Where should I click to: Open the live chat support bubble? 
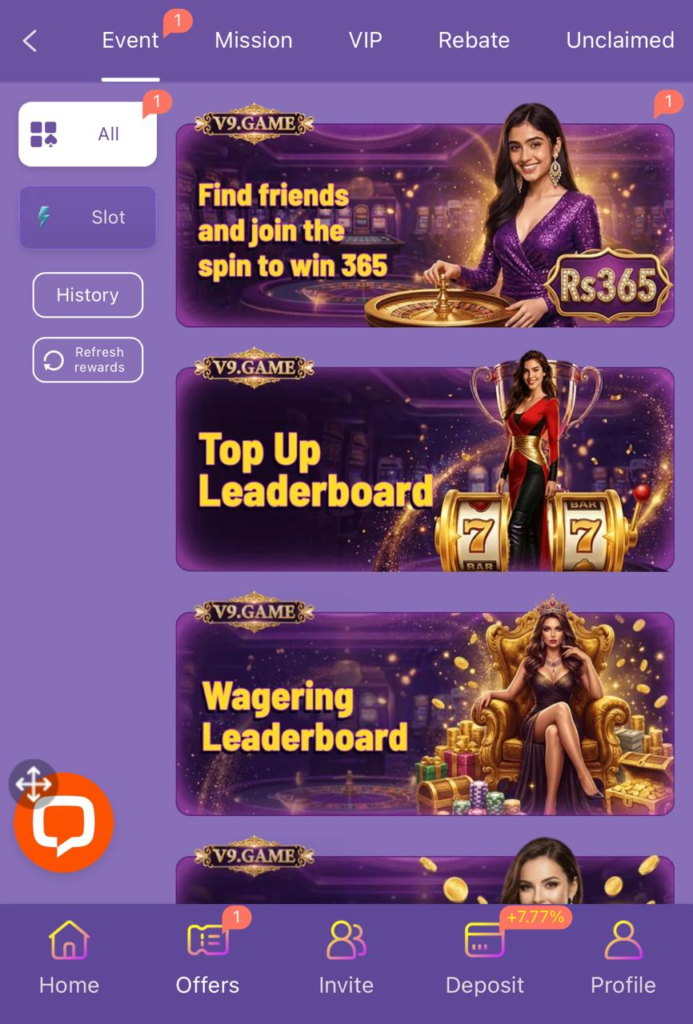point(64,824)
